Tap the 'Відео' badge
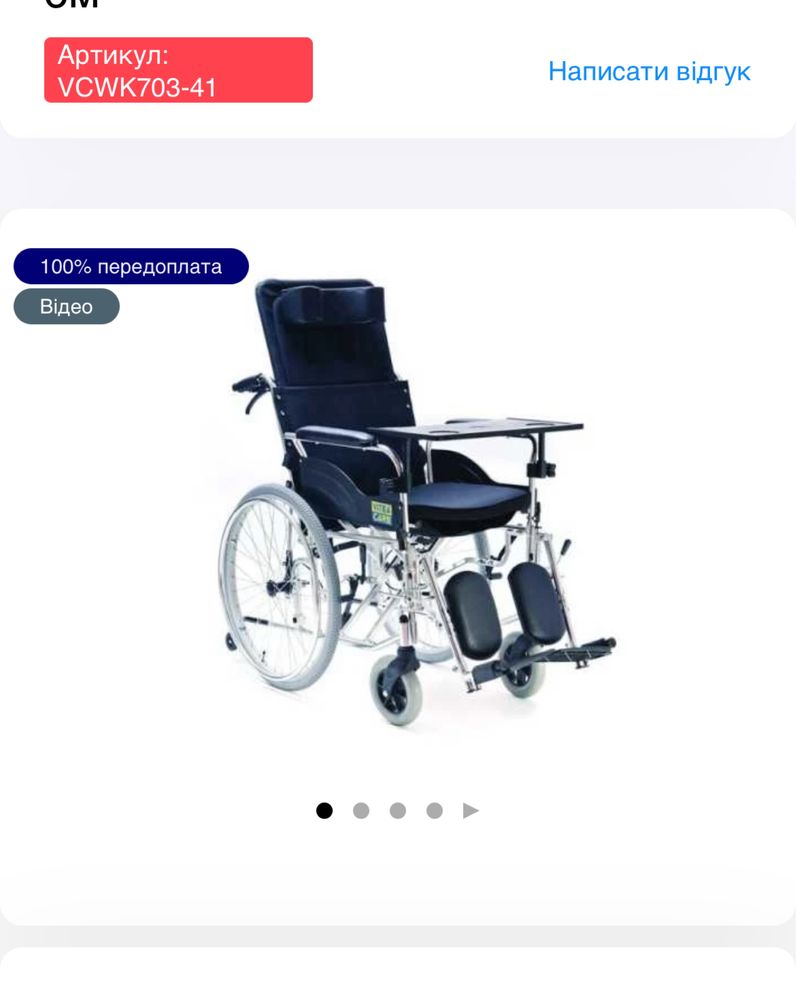Screen dimensions: 796x999 tap(66, 307)
